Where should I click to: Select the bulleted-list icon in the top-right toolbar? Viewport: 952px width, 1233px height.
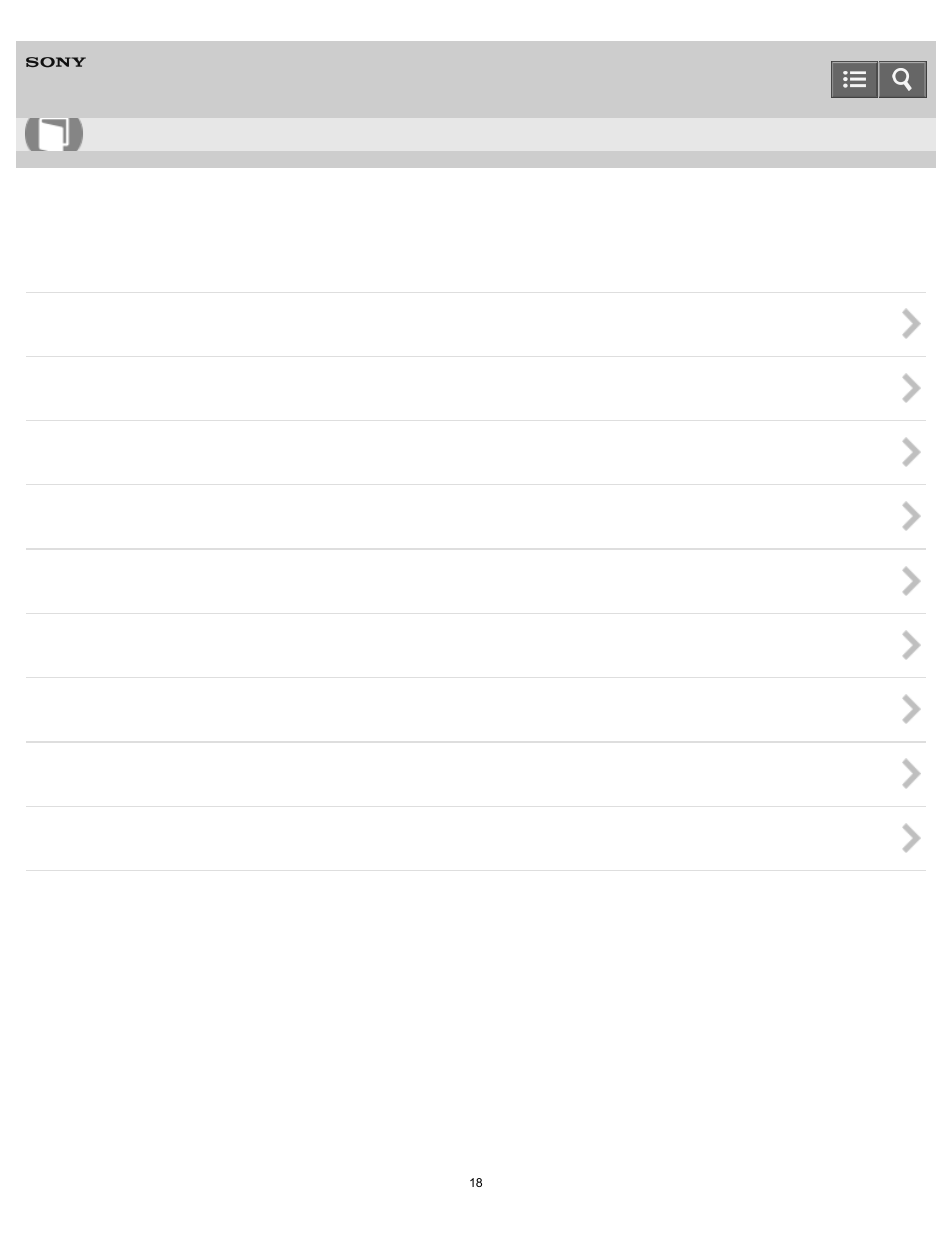pos(854,79)
